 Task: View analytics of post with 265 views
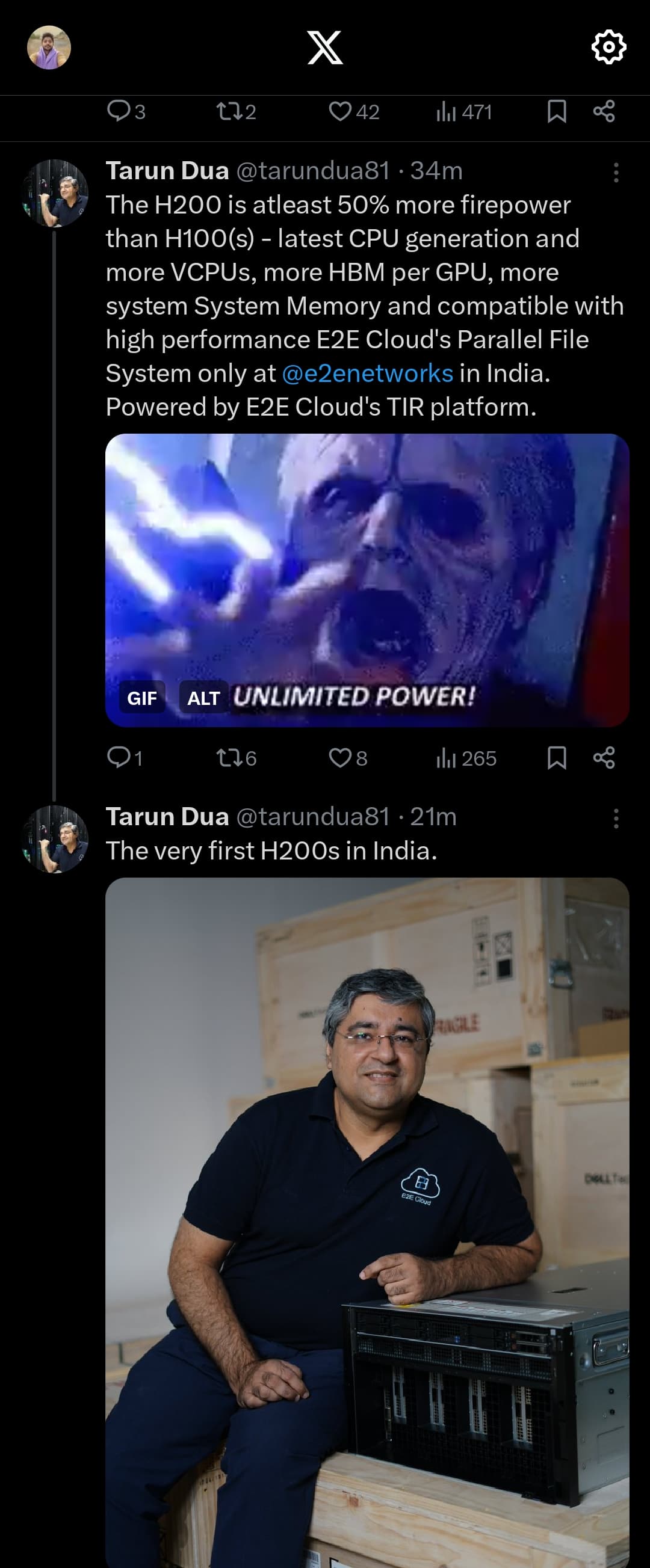pos(466,758)
